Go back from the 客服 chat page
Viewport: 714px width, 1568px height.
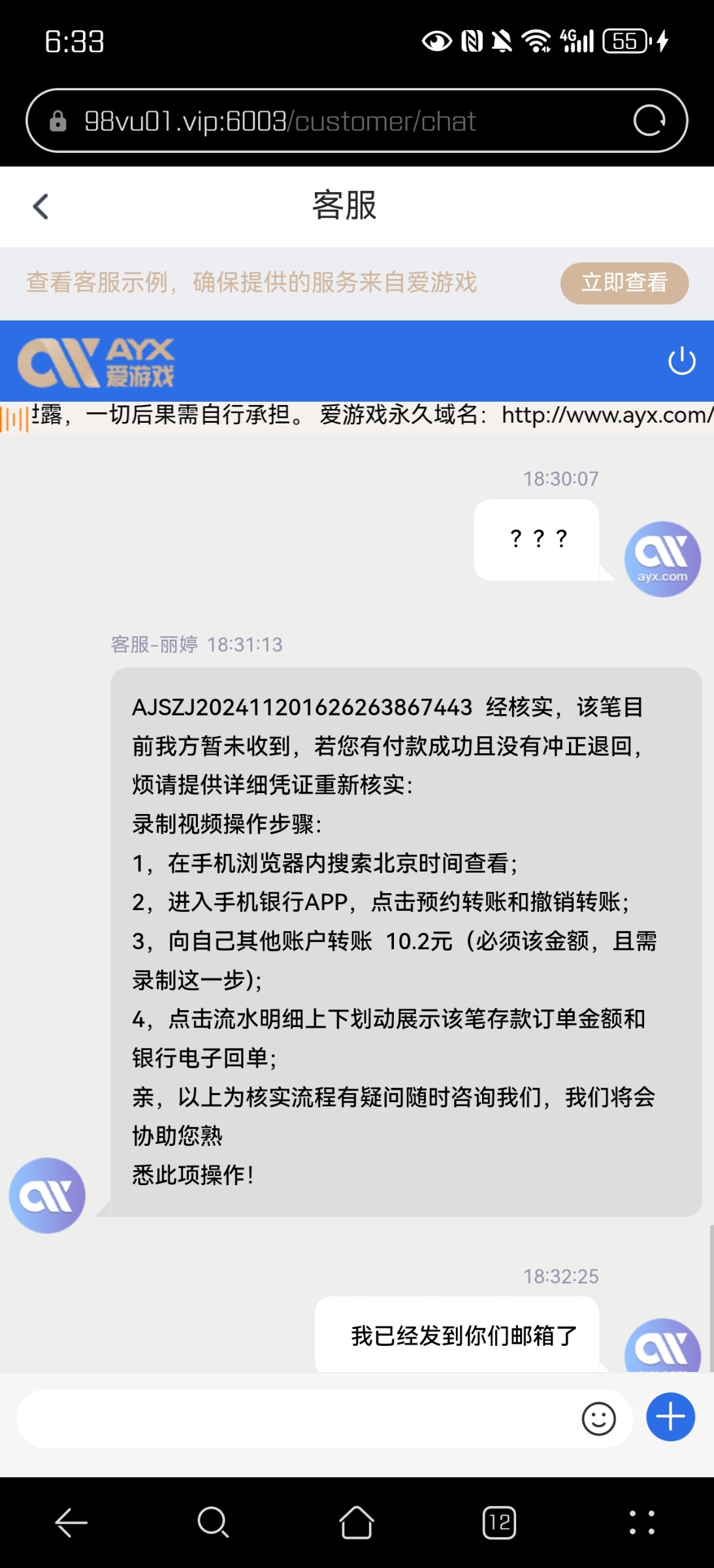41,206
